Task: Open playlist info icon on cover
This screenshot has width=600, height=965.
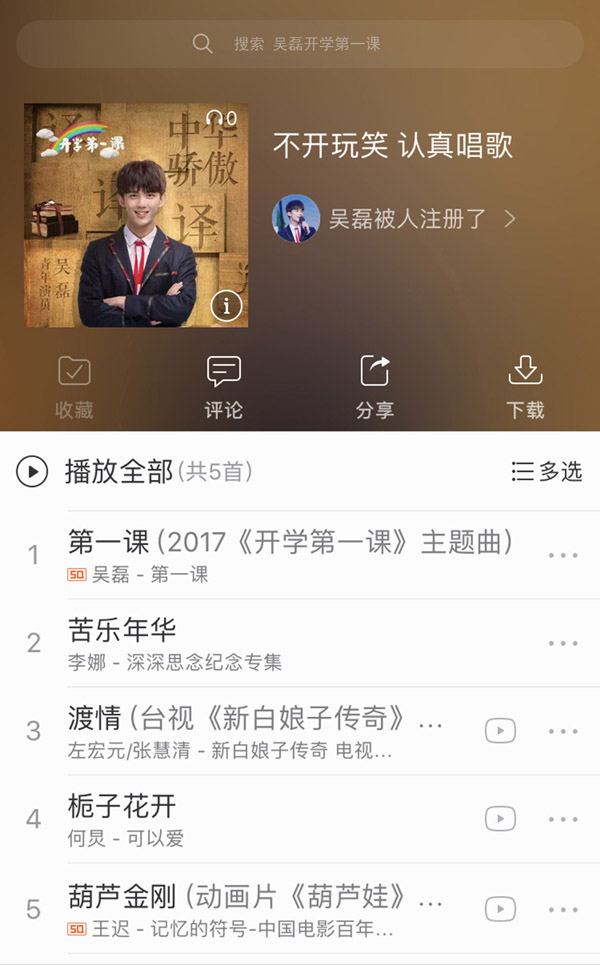Action: click(x=226, y=306)
